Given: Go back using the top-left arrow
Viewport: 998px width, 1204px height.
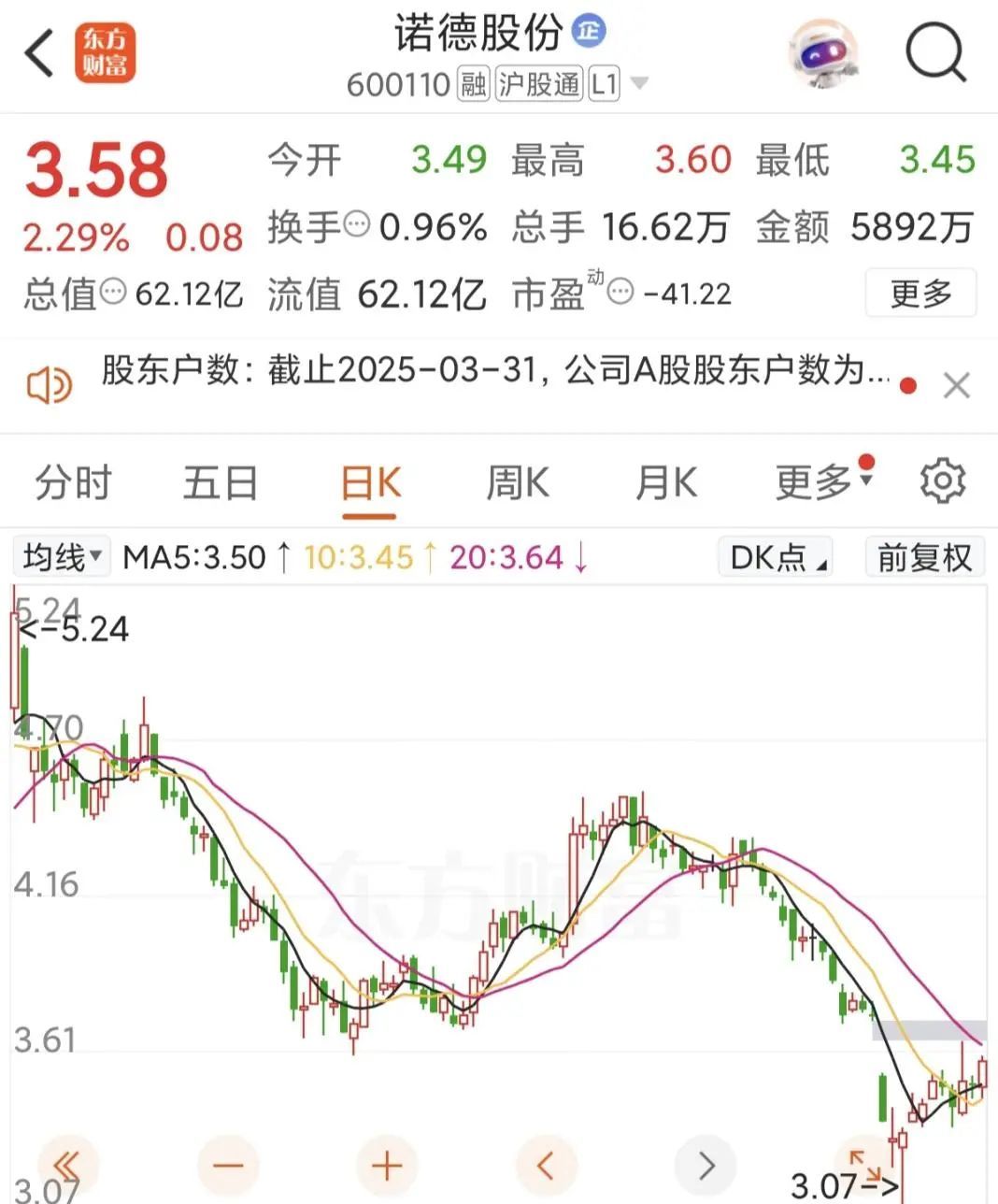Looking at the screenshot, I should tap(40, 53).
